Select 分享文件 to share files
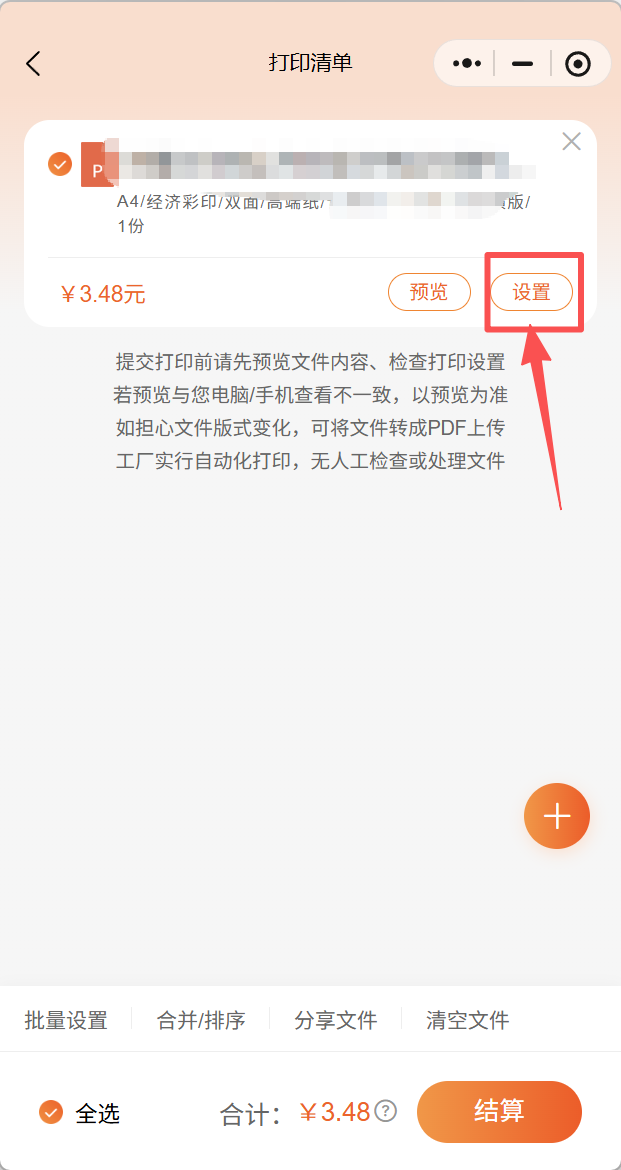 tap(336, 1020)
